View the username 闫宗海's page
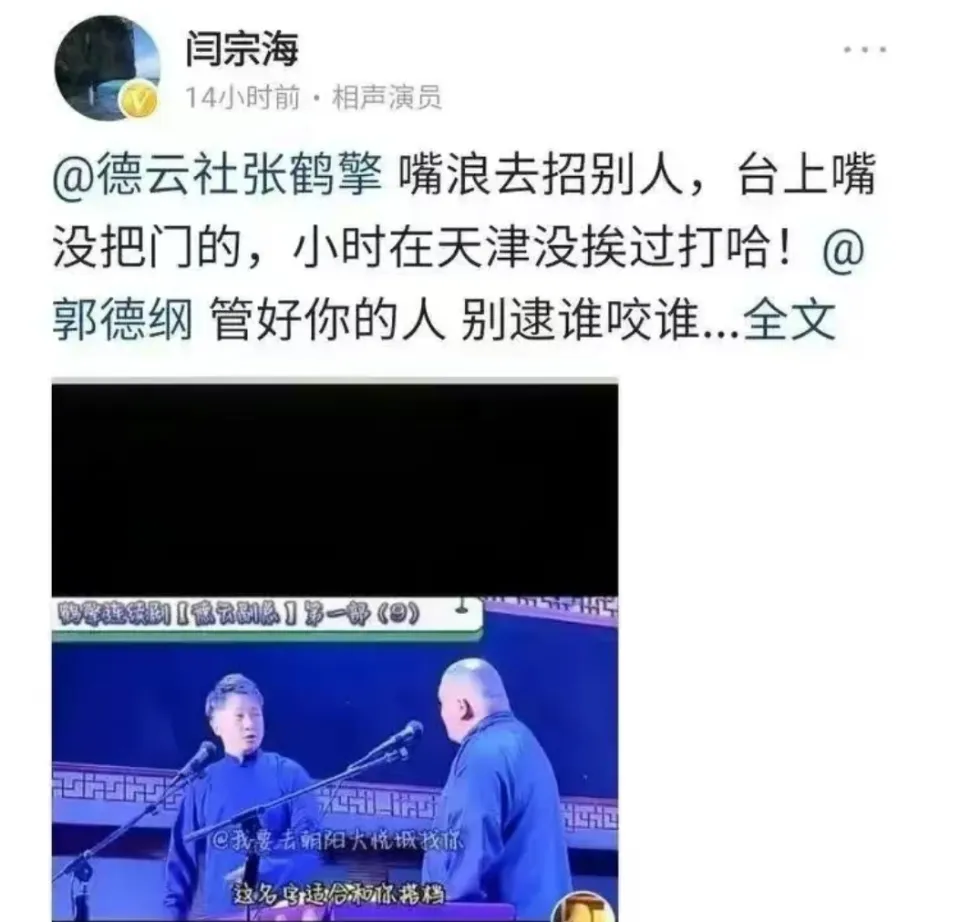 point(241,47)
